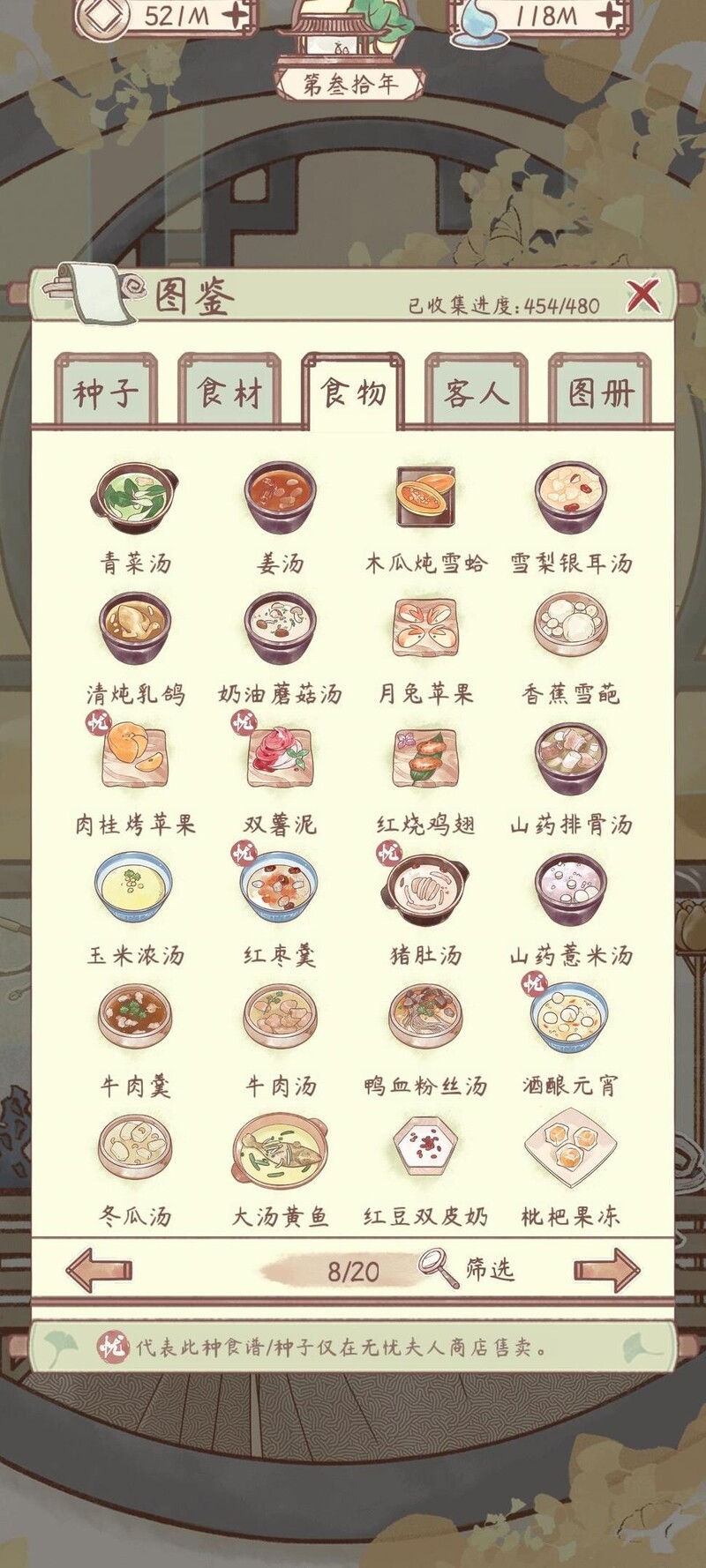The width and height of the screenshot is (706, 1568).
Task: Add more water drops with the plus
Action: pyautogui.click(x=610, y=15)
